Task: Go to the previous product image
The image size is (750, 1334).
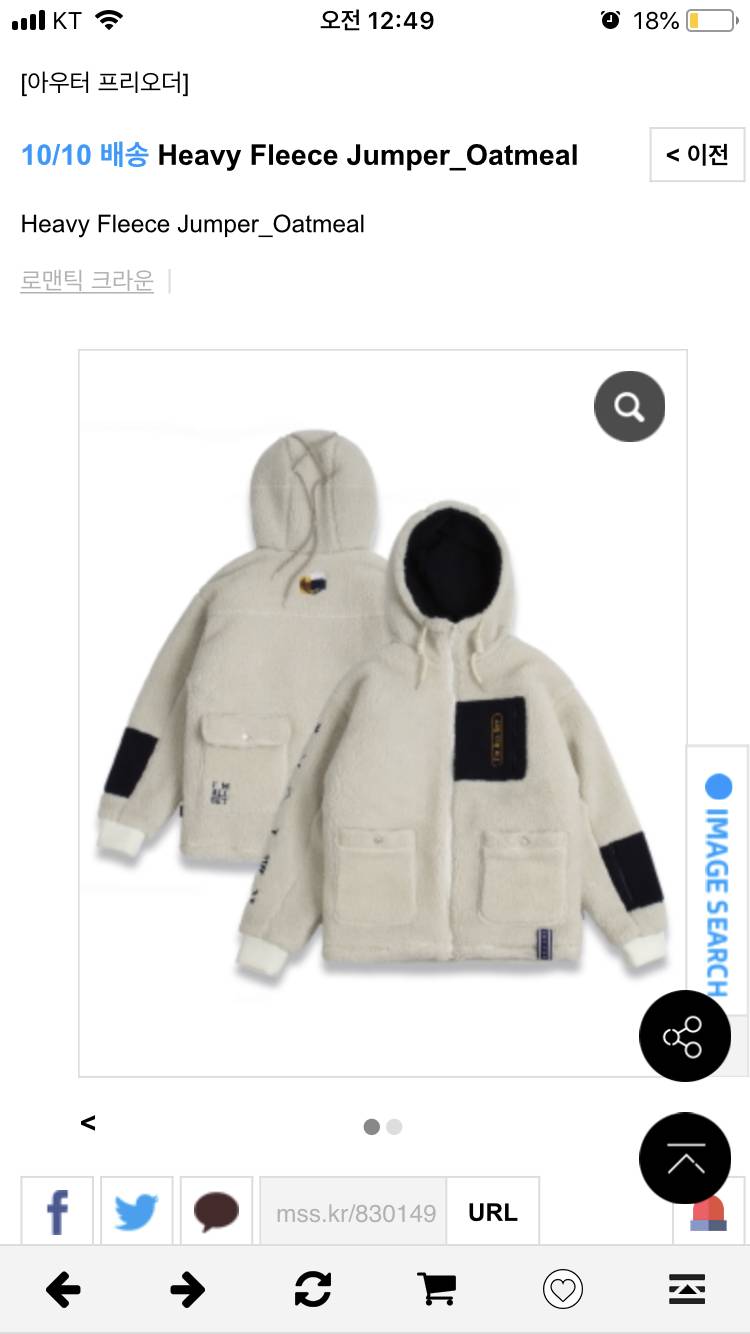Action: (x=88, y=1123)
